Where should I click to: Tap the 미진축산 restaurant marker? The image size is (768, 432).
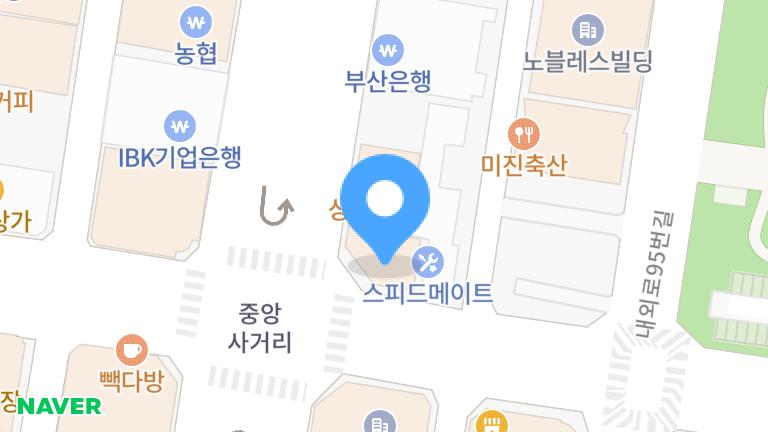coord(523,133)
